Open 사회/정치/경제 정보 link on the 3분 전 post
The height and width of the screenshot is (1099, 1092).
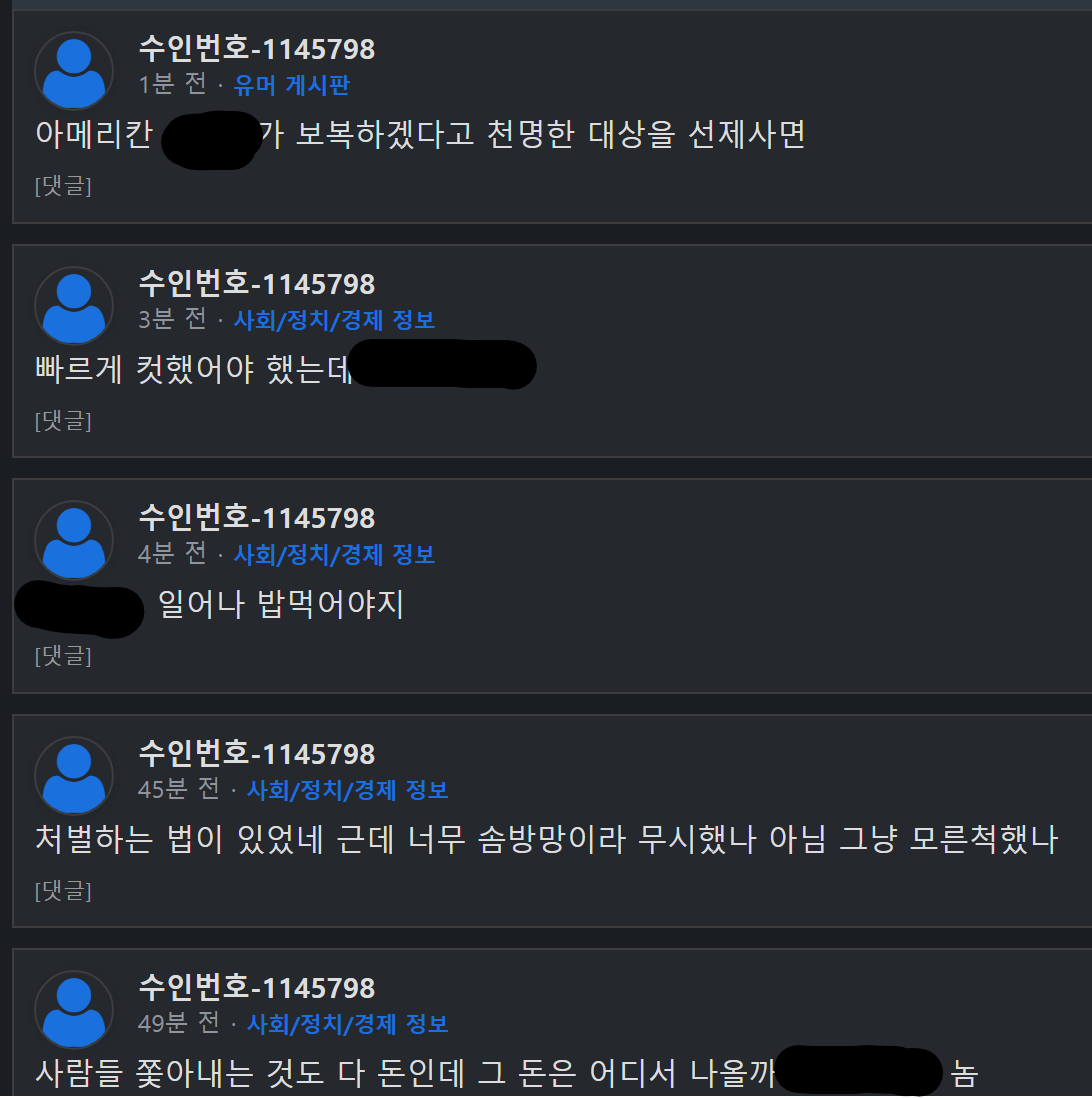pyautogui.click(x=334, y=320)
